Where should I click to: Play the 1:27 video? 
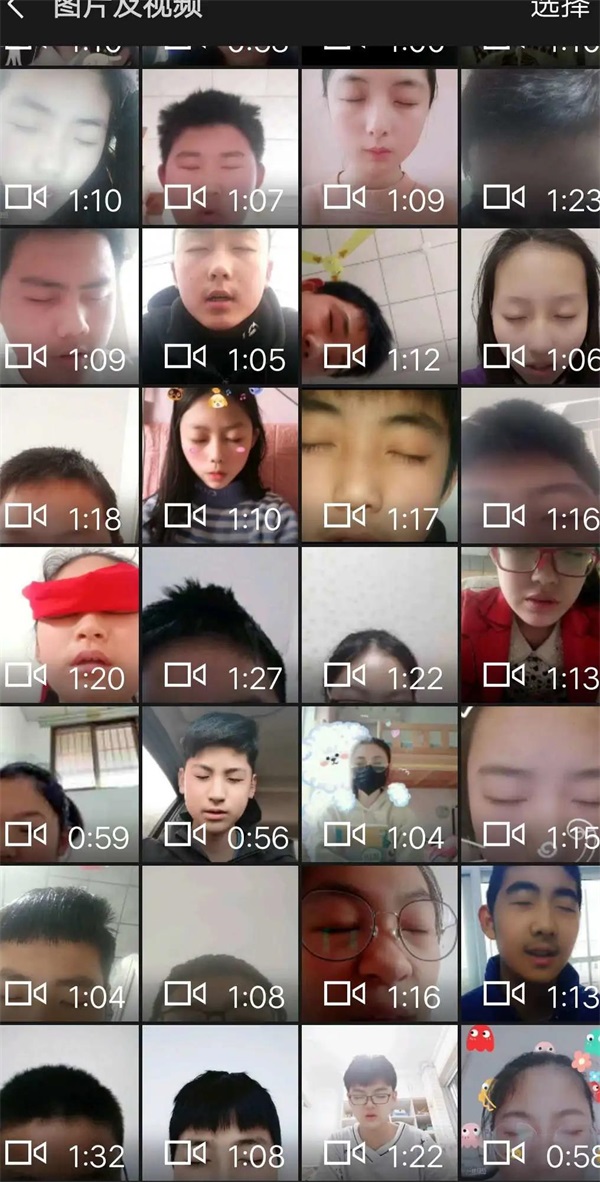(x=220, y=626)
